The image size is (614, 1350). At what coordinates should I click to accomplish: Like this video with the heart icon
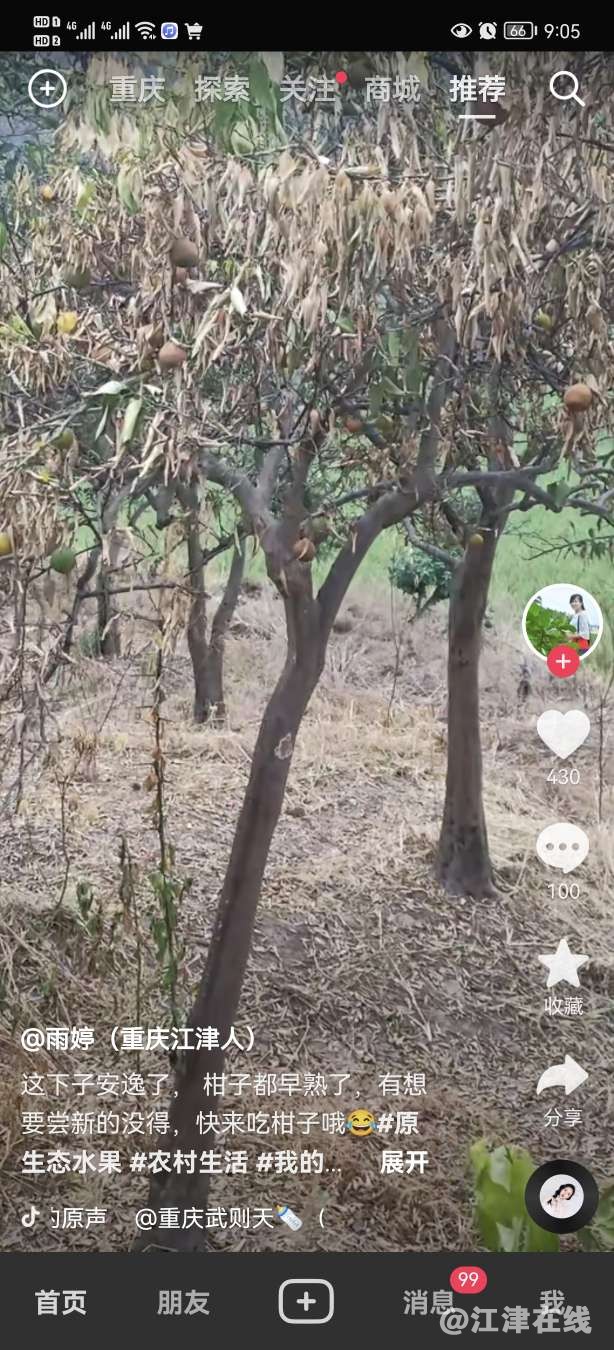click(563, 735)
